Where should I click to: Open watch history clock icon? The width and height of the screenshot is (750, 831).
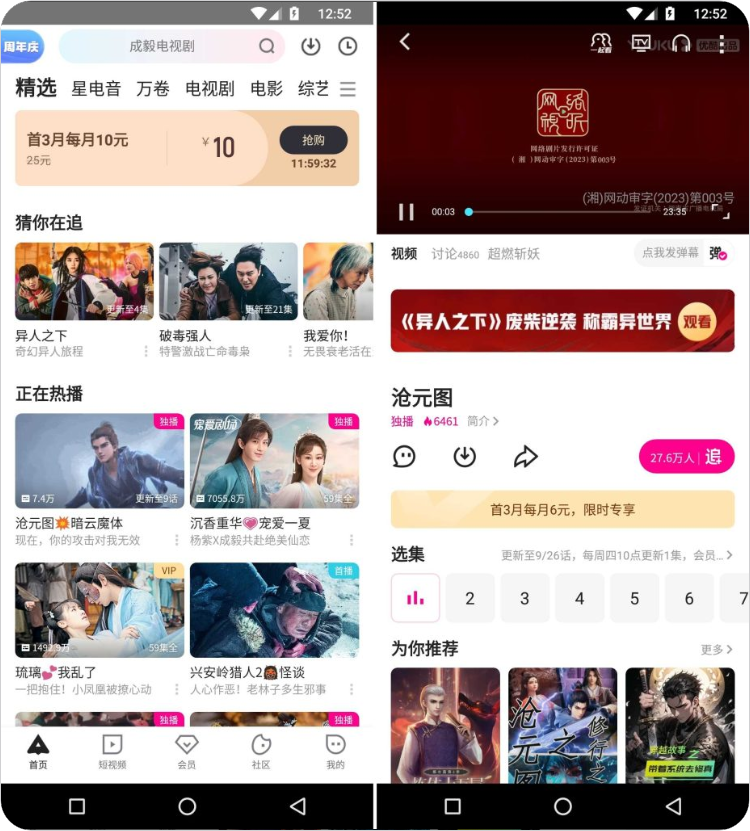point(347,46)
